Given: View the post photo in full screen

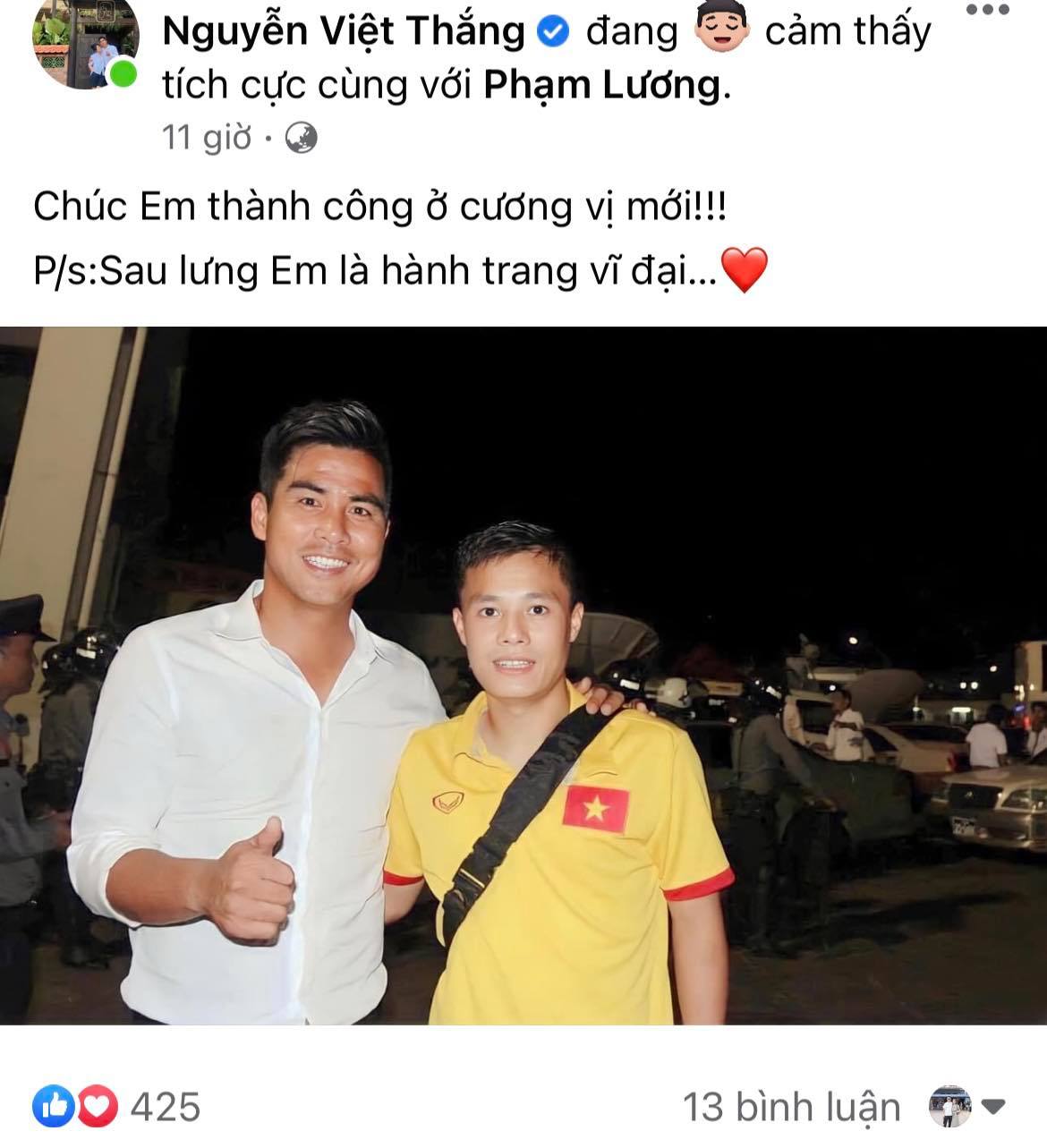Looking at the screenshot, I should (523, 676).
